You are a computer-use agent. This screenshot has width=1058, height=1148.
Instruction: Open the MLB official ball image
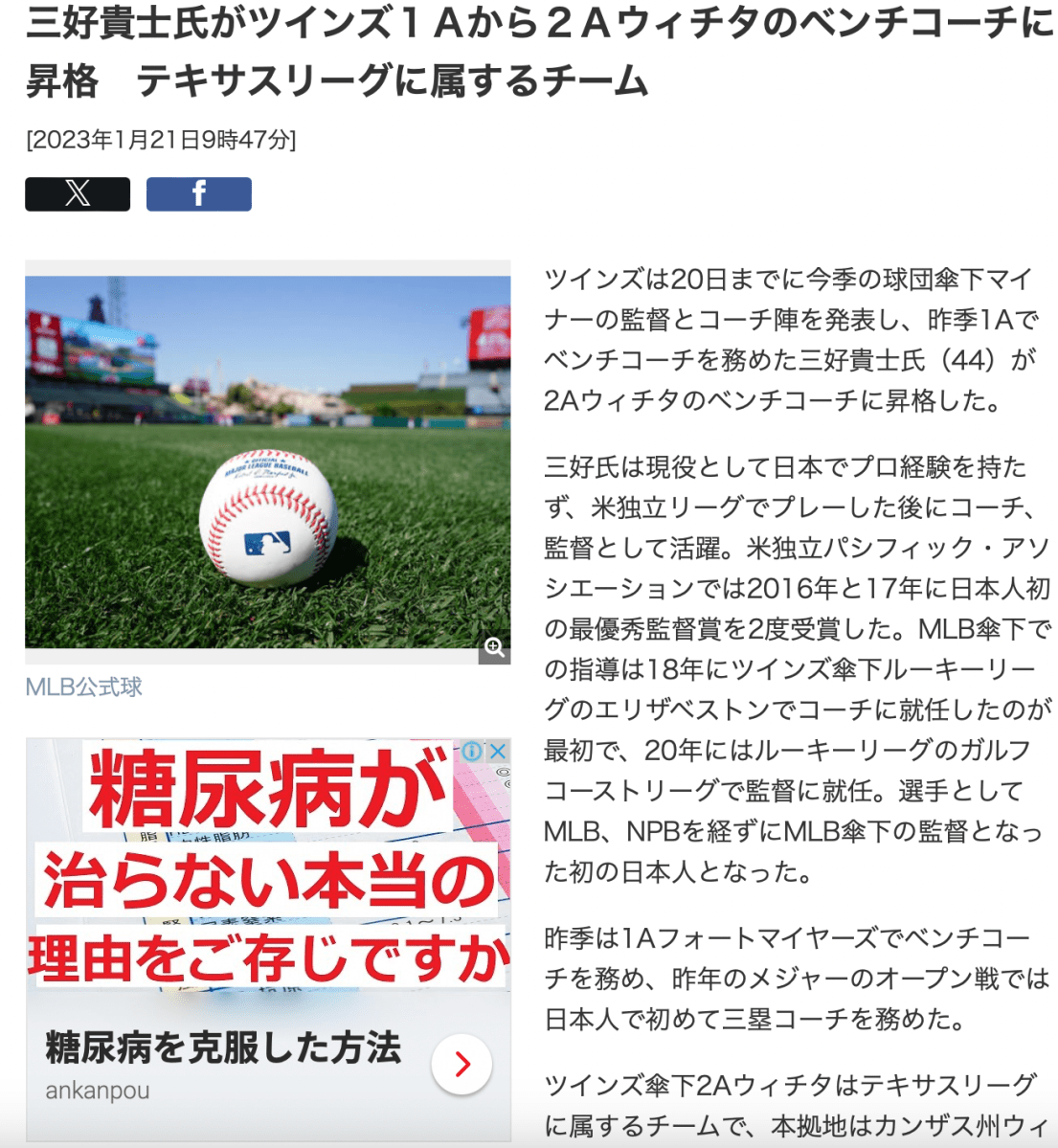click(x=267, y=462)
